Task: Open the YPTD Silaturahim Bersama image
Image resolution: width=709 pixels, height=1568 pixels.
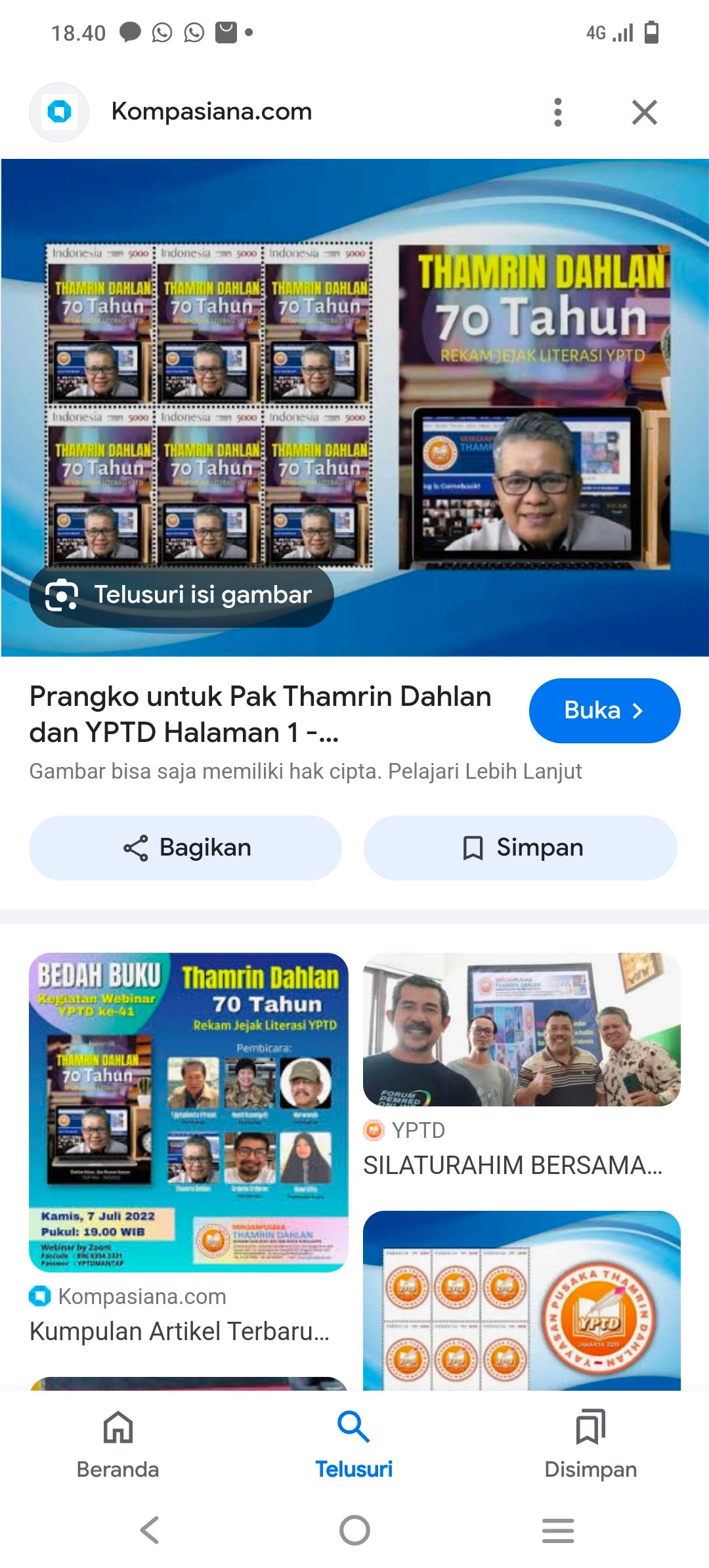Action: coord(521,1030)
